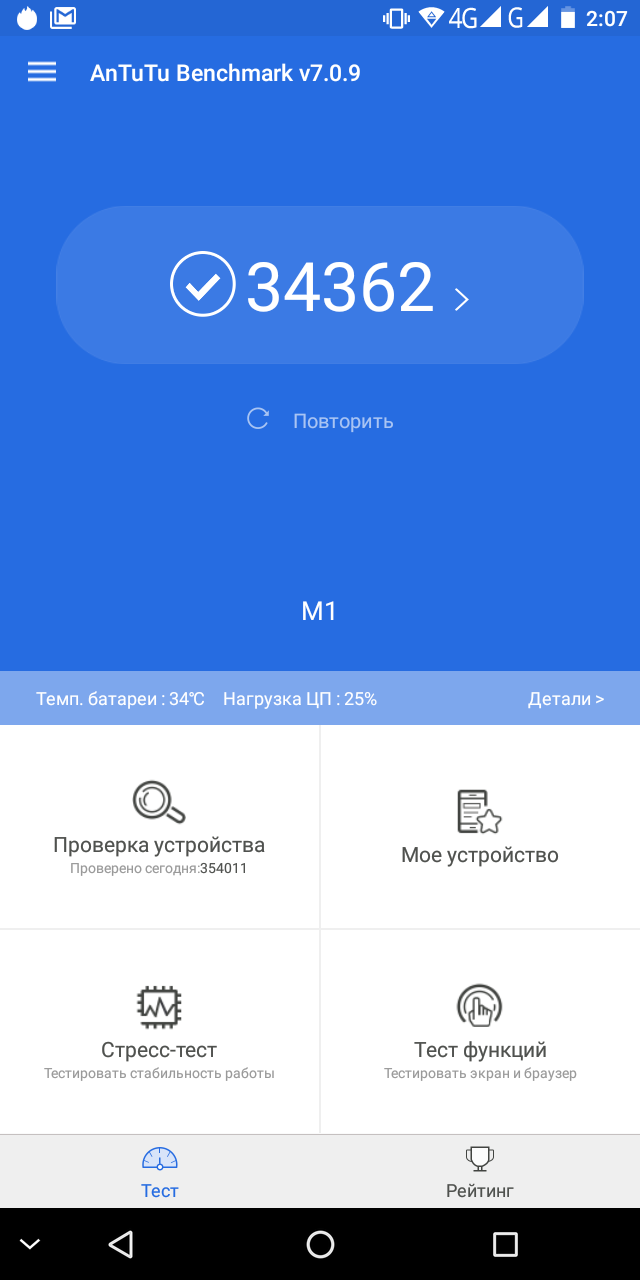This screenshot has height=1280, width=640.
Task: Open the 34362 score details
Action: coord(320,286)
